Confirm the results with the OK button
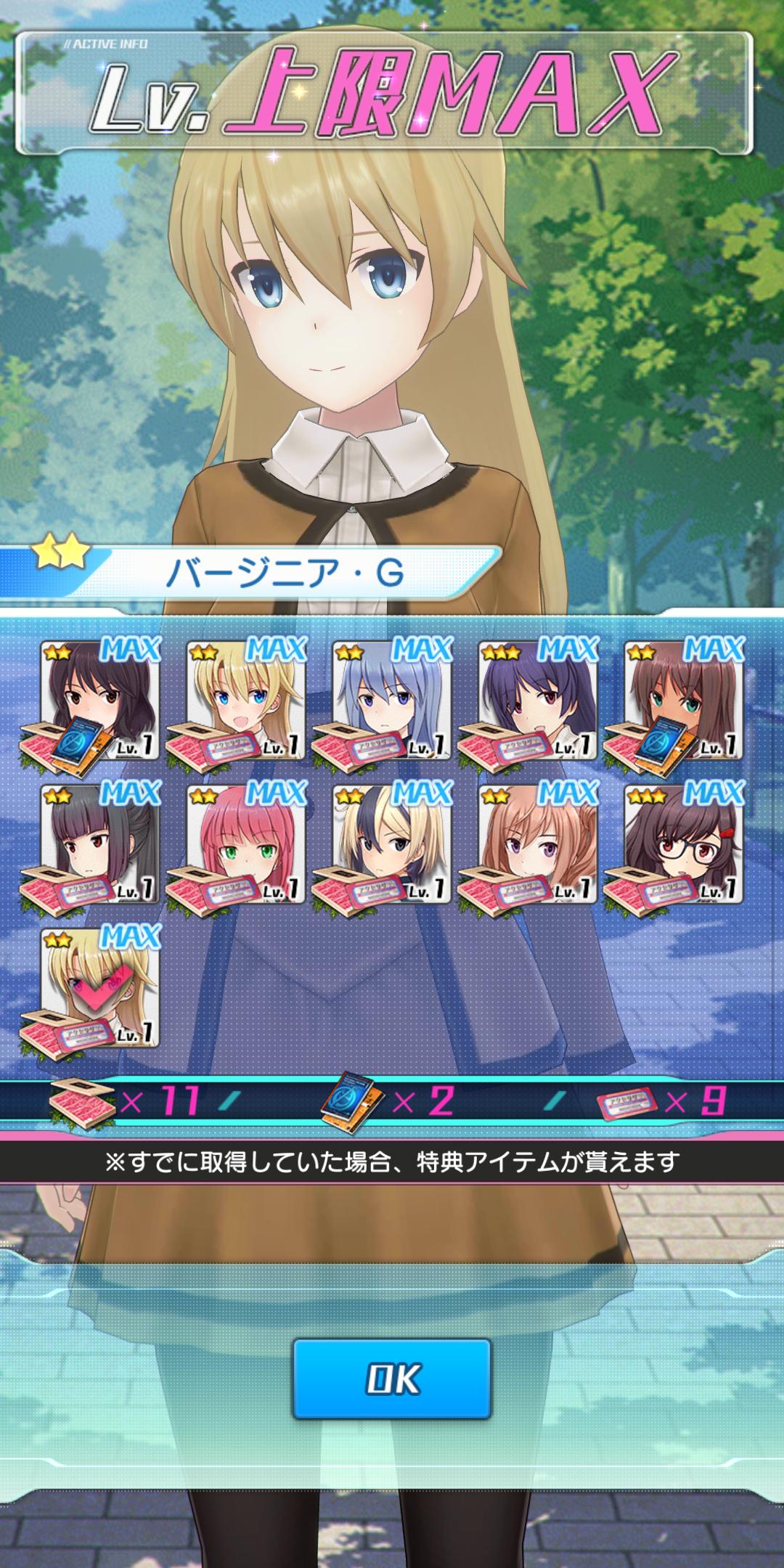The image size is (784, 1568). (x=392, y=1379)
